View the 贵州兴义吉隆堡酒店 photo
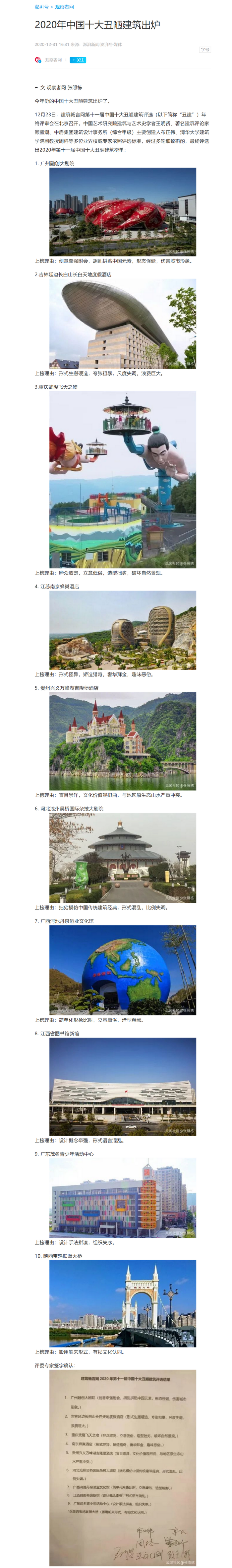232x1568 pixels. pos(123,742)
